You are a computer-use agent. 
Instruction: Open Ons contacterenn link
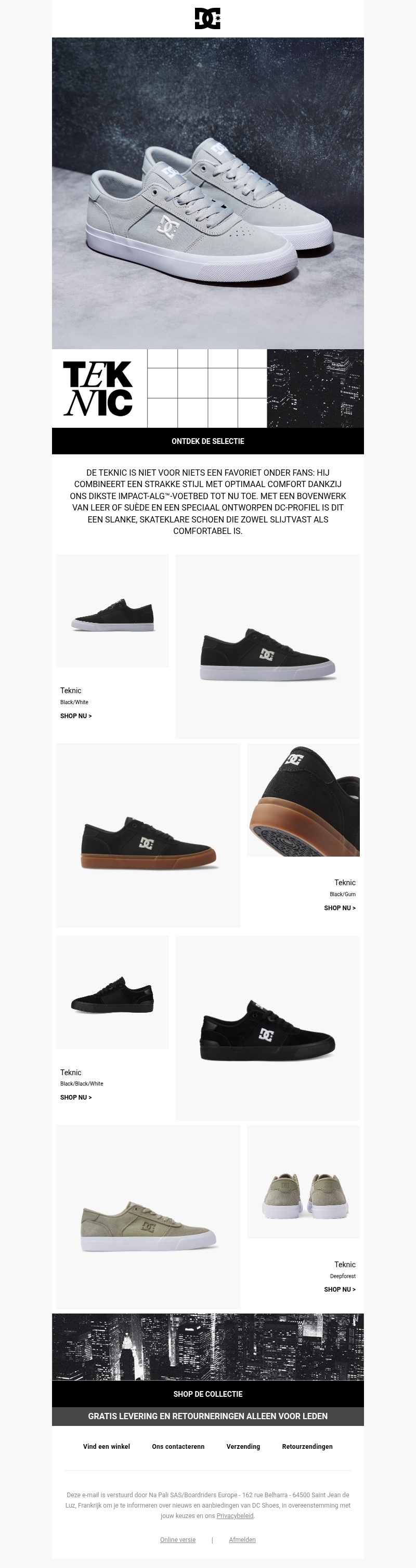click(x=178, y=1446)
